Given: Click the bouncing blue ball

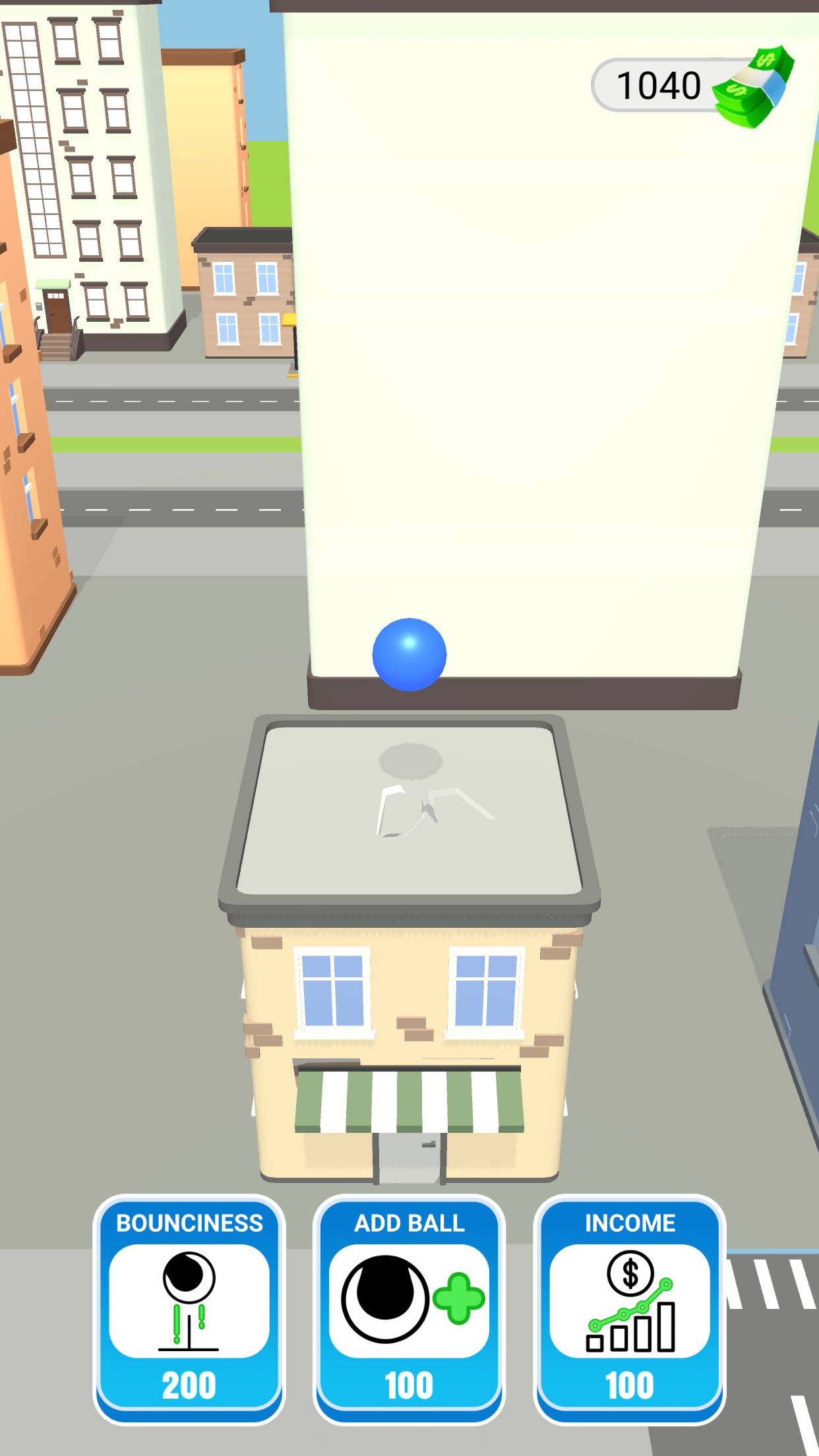Looking at the screenshot, I should click(x=409, y=654).
